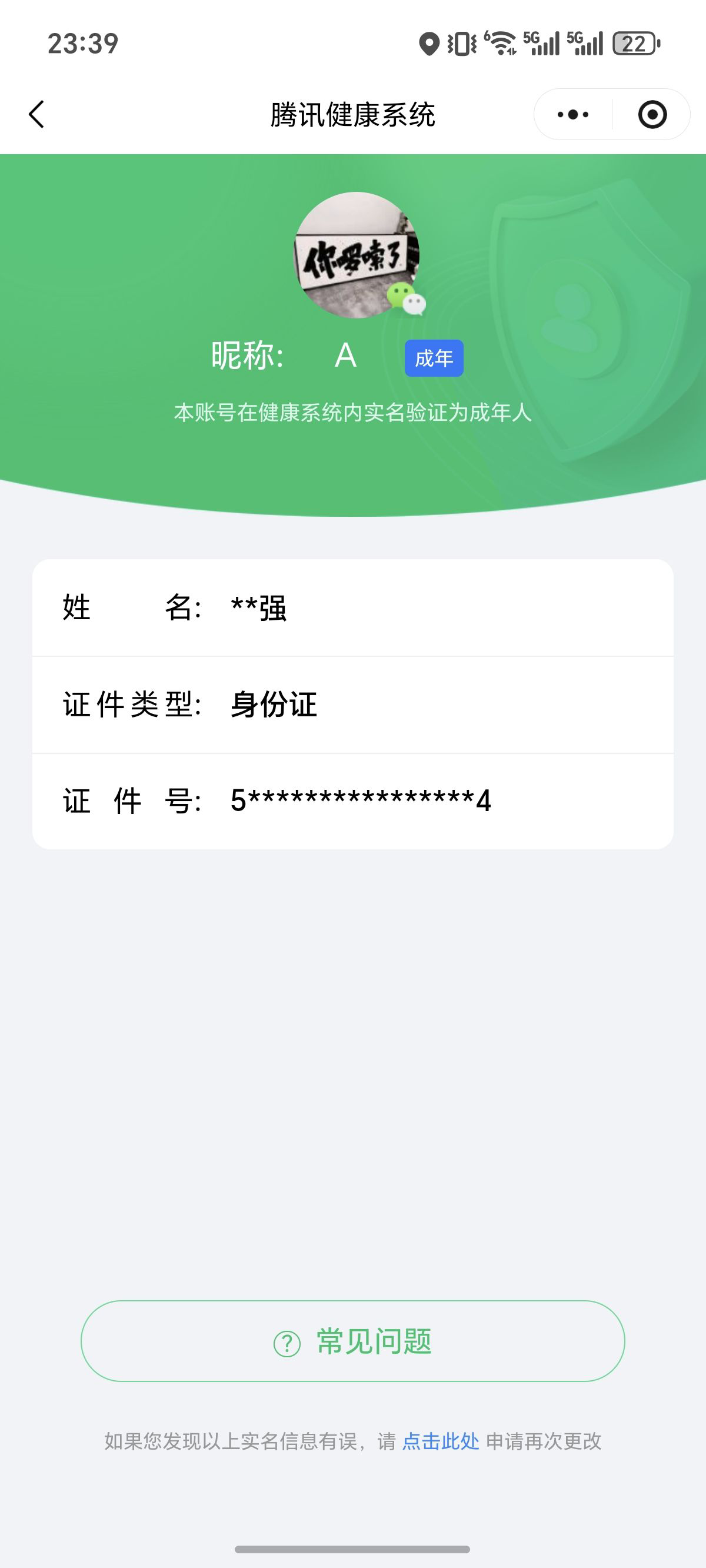
Task: Click the back arrow to exit
Action: click(x=36, y=114)
